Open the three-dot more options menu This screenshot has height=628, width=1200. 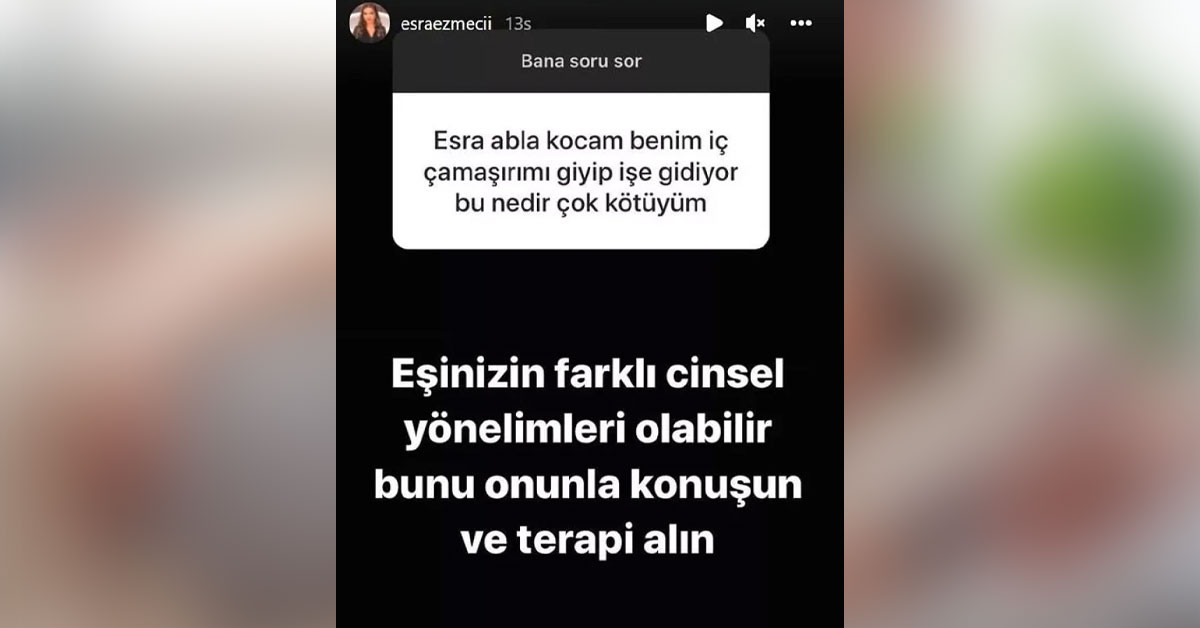(x=801, y=22)
